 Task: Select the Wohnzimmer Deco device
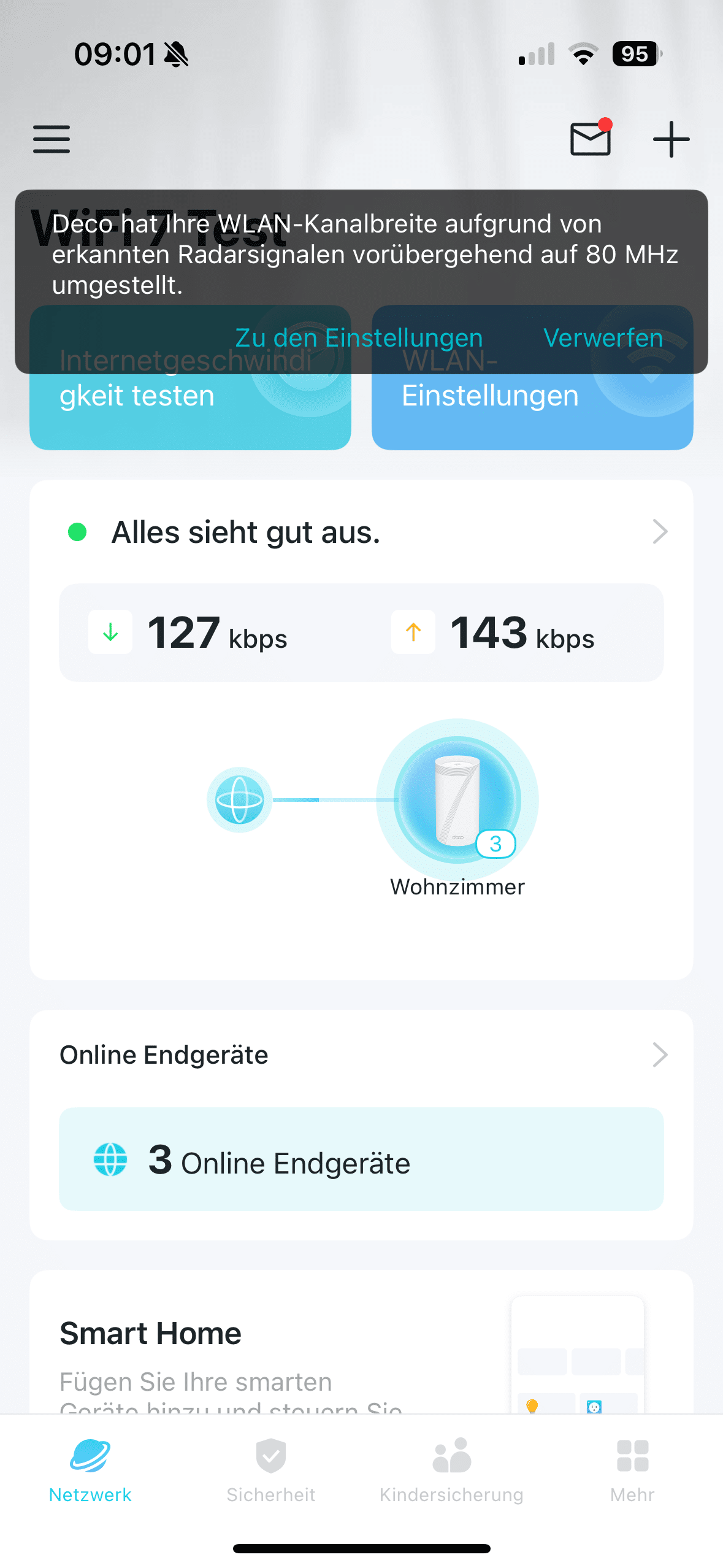click(x=457, y=800)
